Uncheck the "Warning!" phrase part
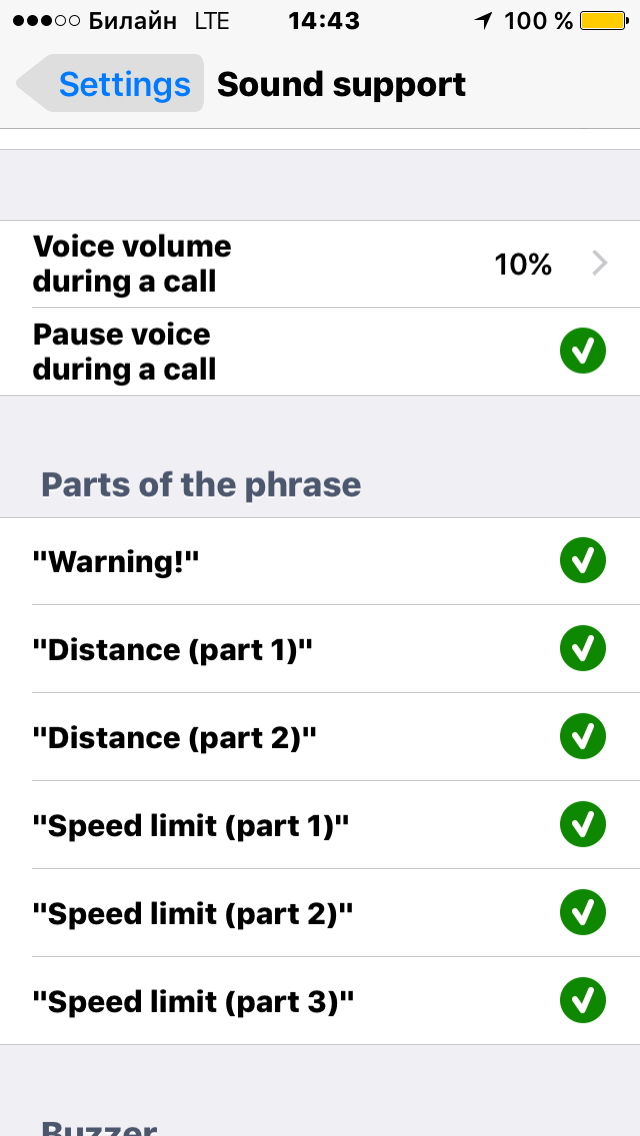This screenshot has width=640, height=1136. 583,561
